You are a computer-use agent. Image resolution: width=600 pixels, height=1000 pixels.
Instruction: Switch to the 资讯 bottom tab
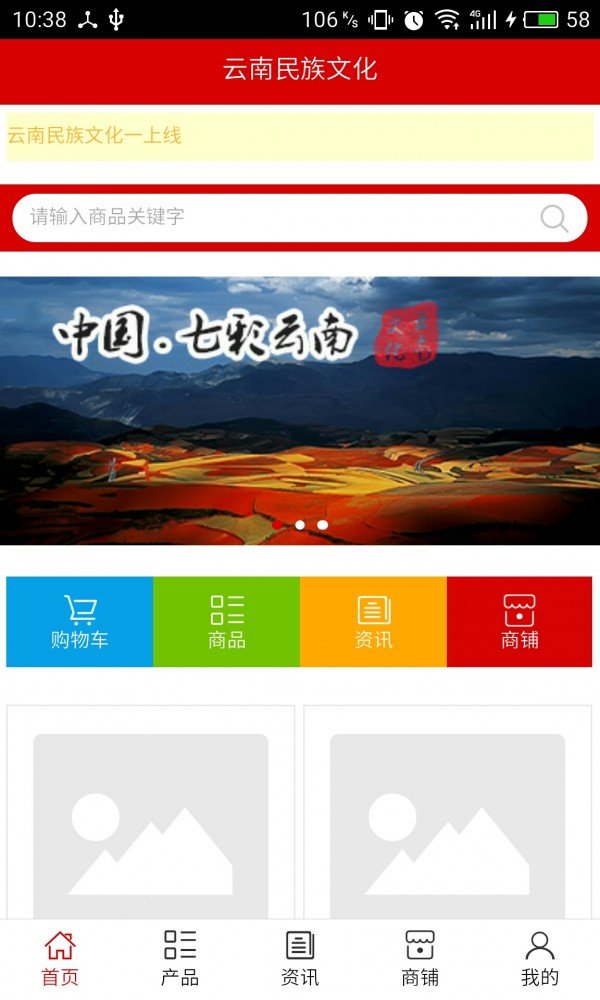point(300,958)
